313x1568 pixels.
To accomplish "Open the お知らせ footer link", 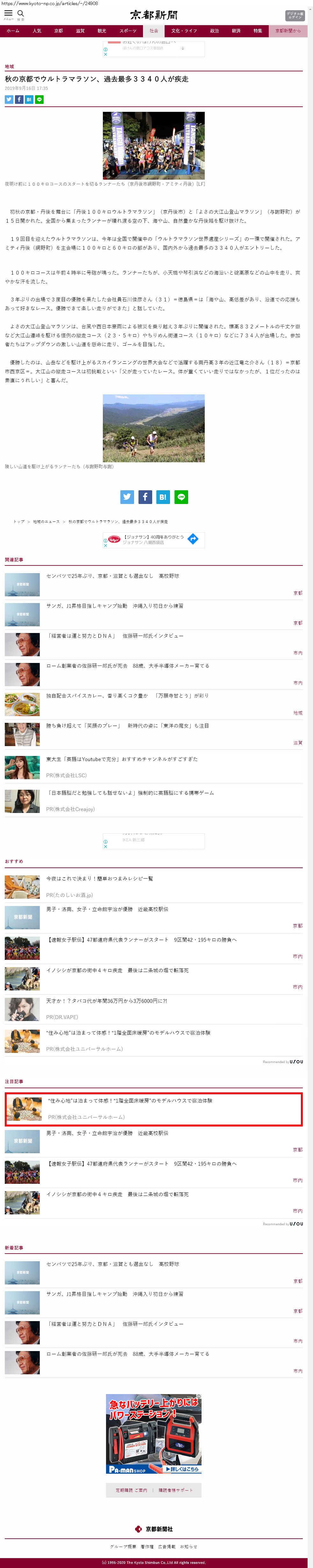I will (188, 1546).
